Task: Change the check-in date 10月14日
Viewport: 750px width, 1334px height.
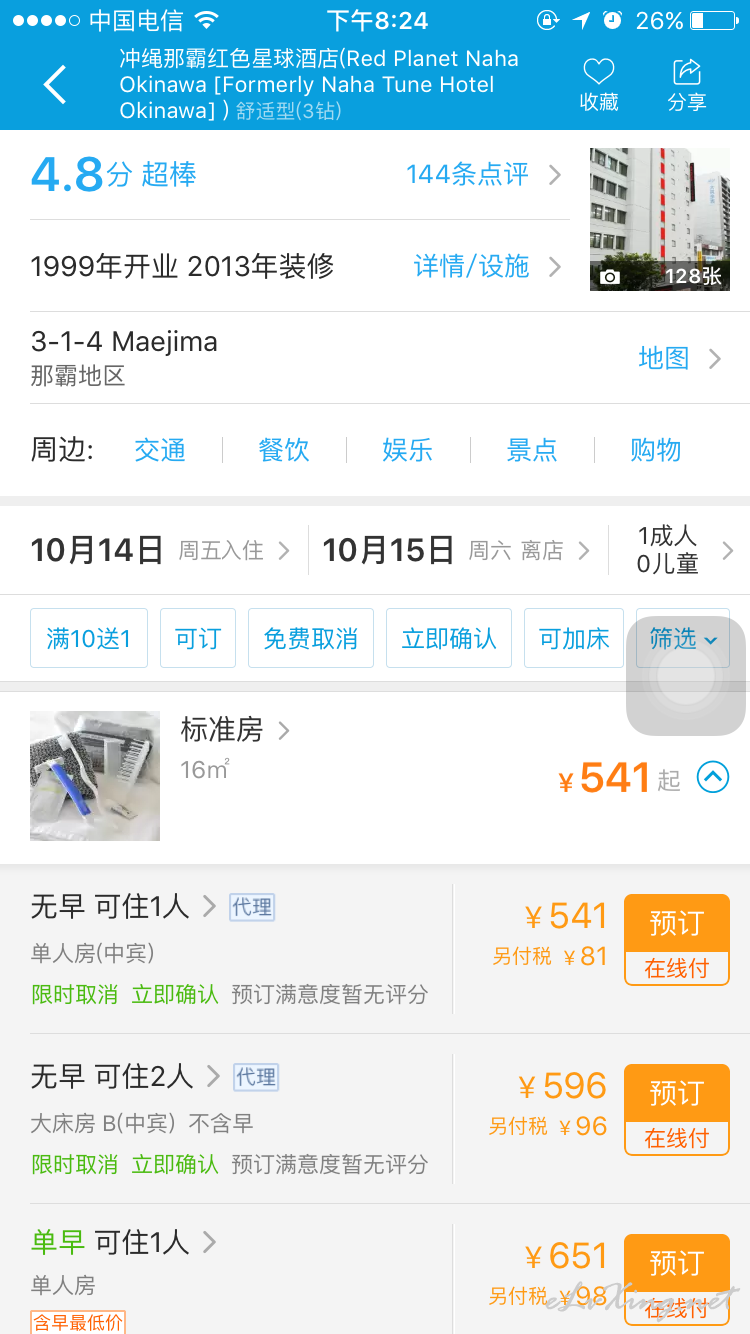Action: pyautogui.click(x=160, y=550)
